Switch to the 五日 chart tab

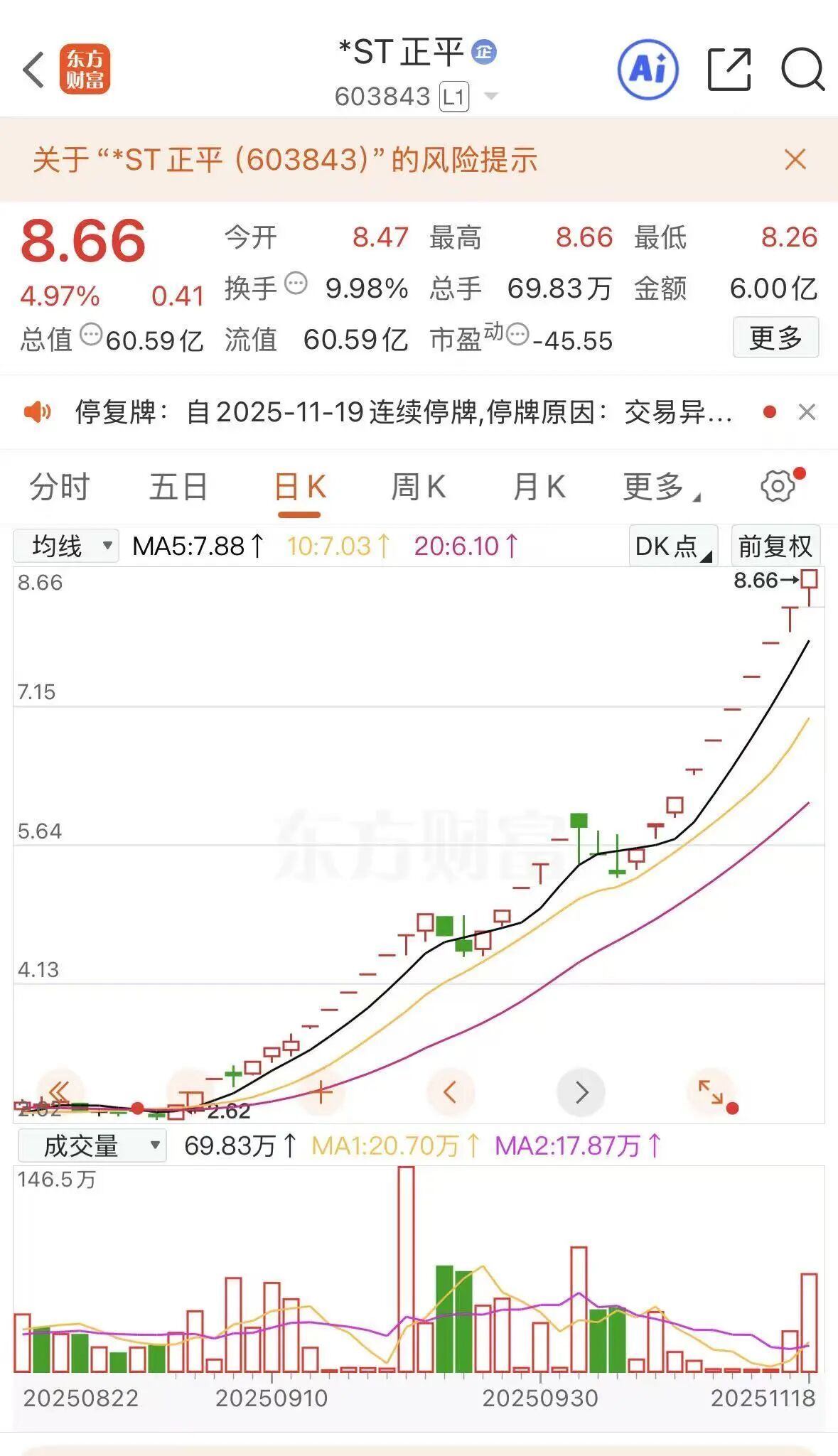click(178, 487)
